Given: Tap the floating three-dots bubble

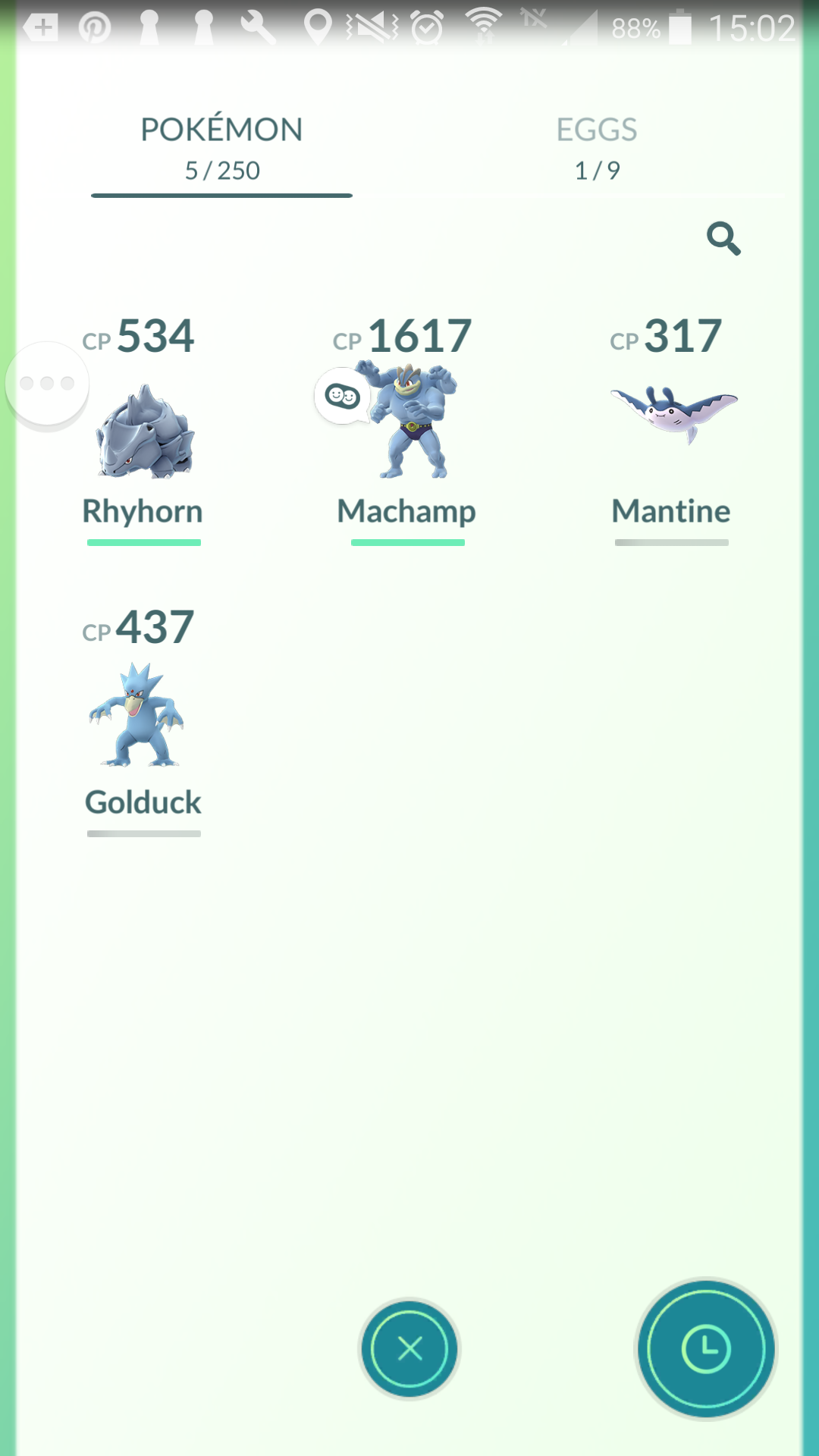Looking at the screenshot, I should coord(47,384).
